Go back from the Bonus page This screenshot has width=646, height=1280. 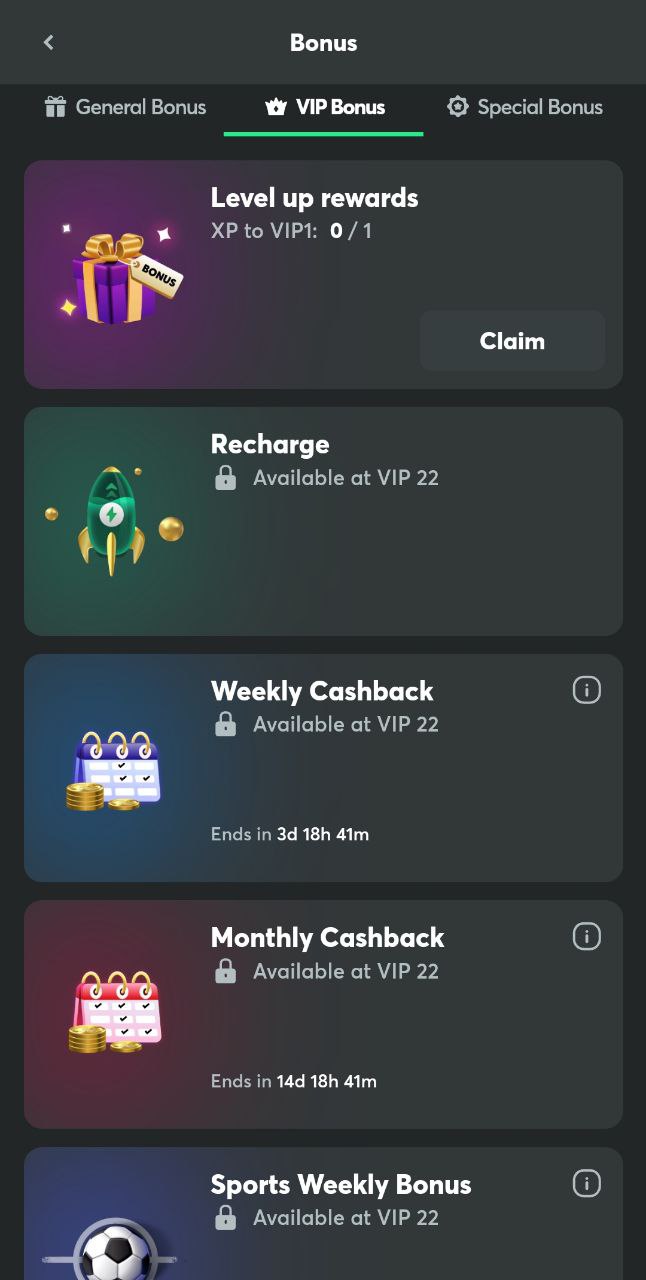pyautogui.click(x=48, y=42)
